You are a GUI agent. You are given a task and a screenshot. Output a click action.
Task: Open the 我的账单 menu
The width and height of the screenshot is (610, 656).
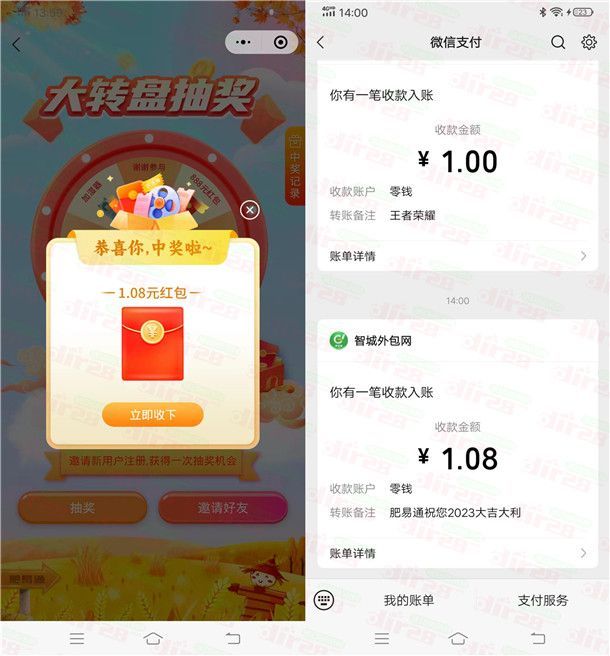[x=409, y=600]
